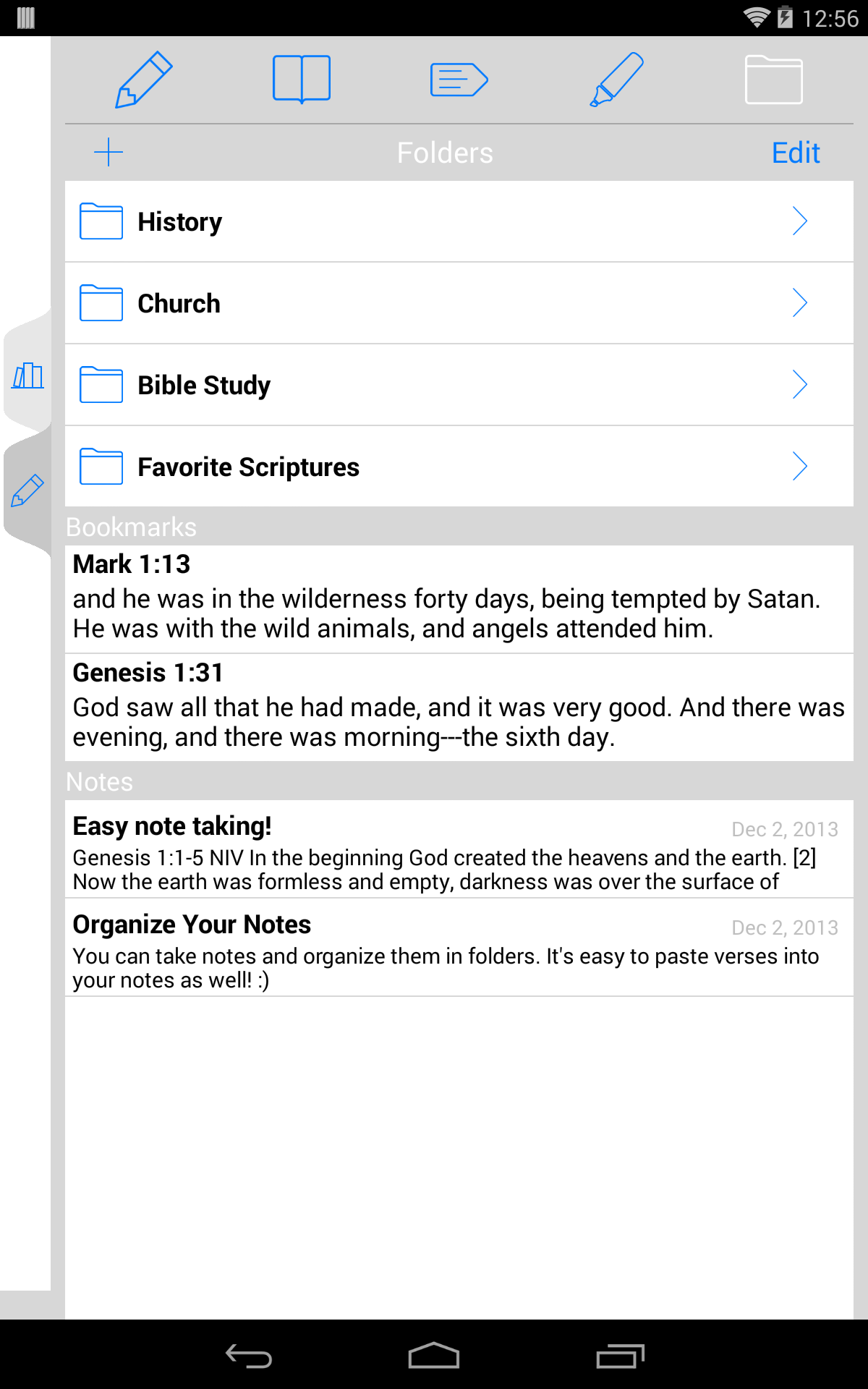
Task: Return to the home screen
Action: point(434,1356)
